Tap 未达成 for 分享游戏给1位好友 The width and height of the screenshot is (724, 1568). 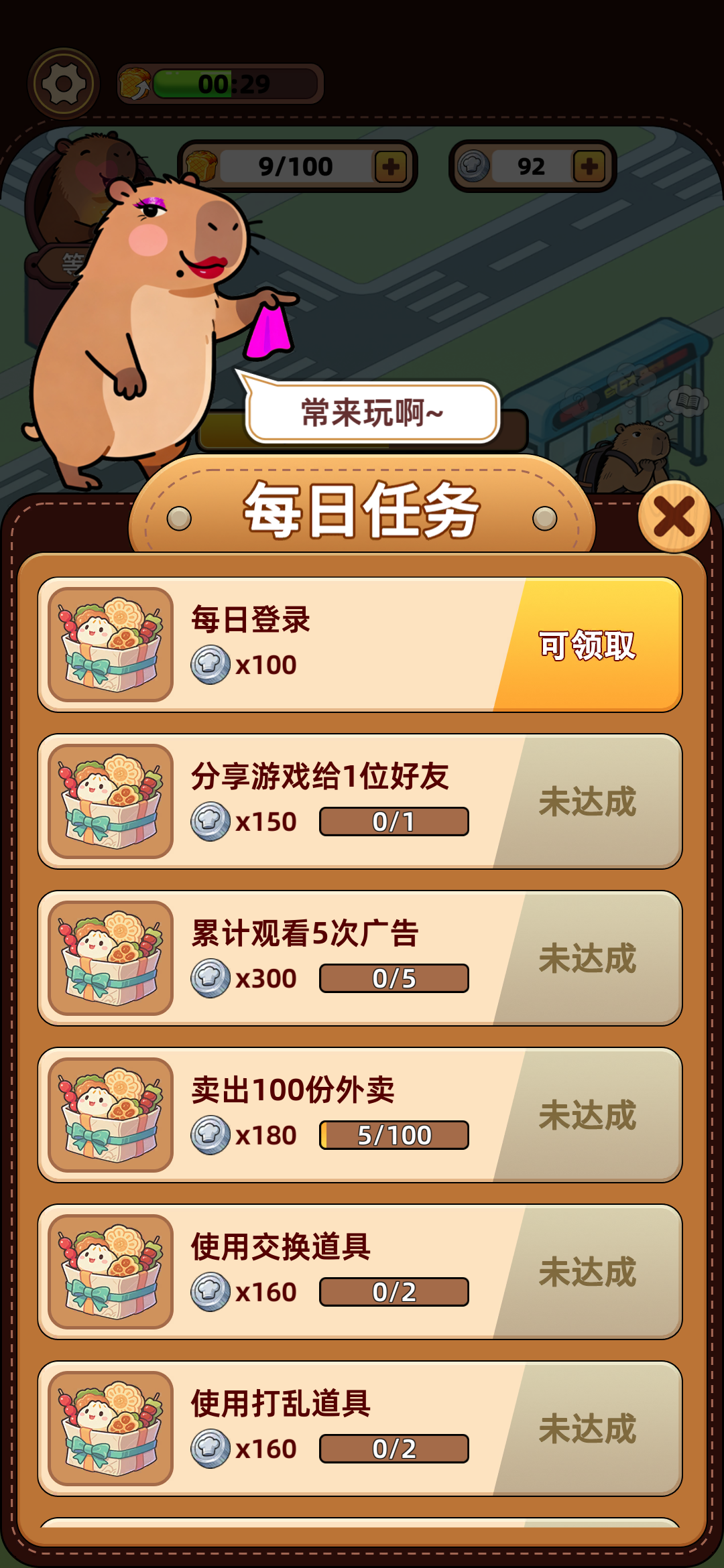(x=588, y=802)
